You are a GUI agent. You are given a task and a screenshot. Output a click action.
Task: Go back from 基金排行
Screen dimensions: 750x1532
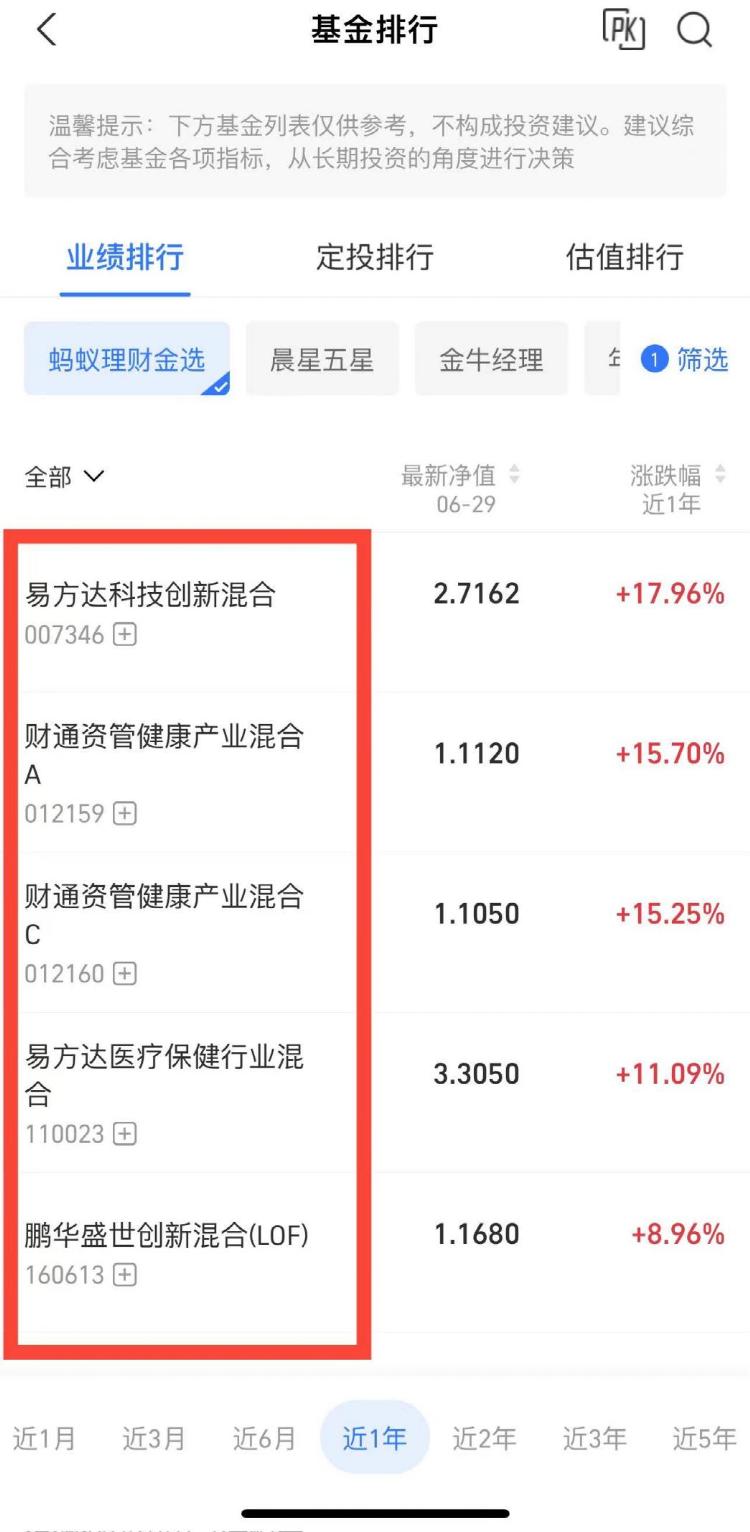[46, 31]
